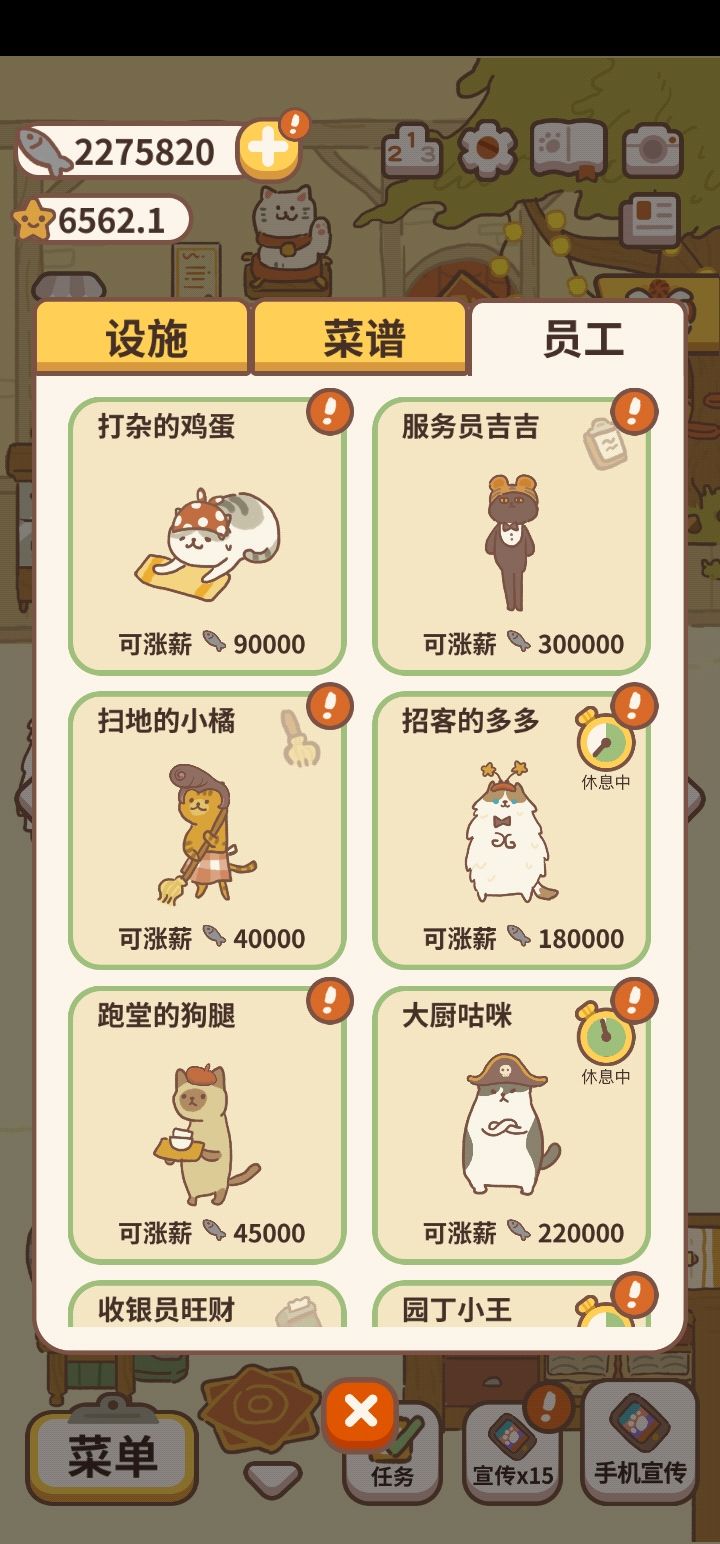Open the 扫地的小橘 staff card

[207, 830]
